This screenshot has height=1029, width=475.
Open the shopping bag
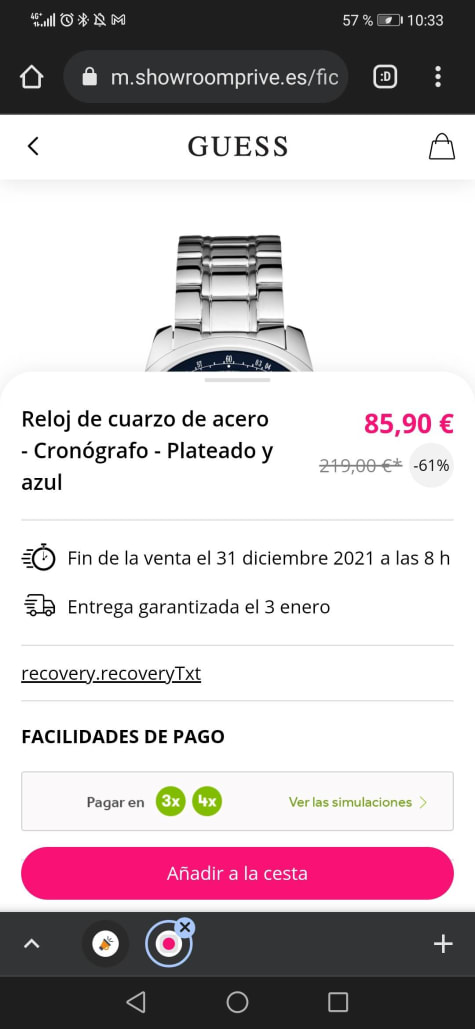tap(442, 146)
